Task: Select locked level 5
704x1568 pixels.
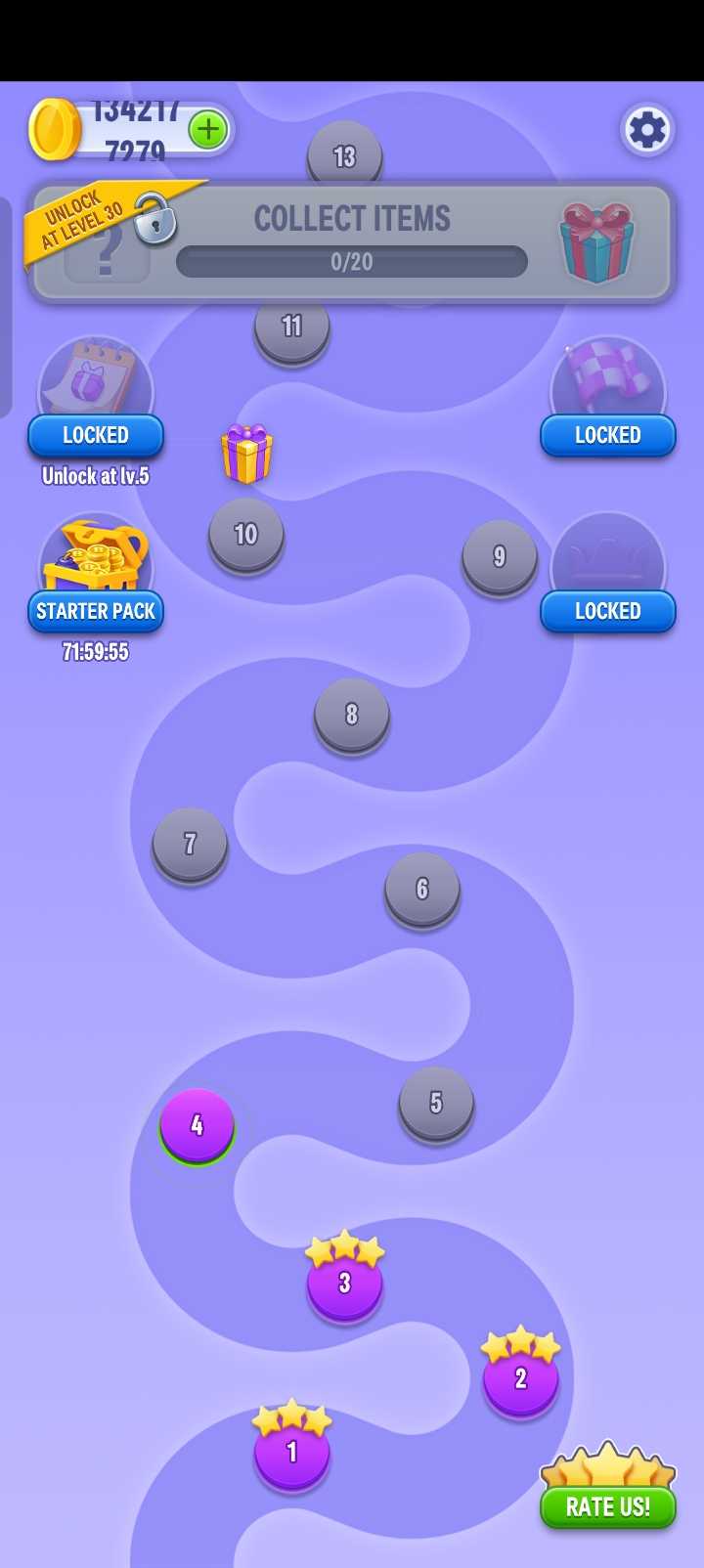Action: (436, 1103)
